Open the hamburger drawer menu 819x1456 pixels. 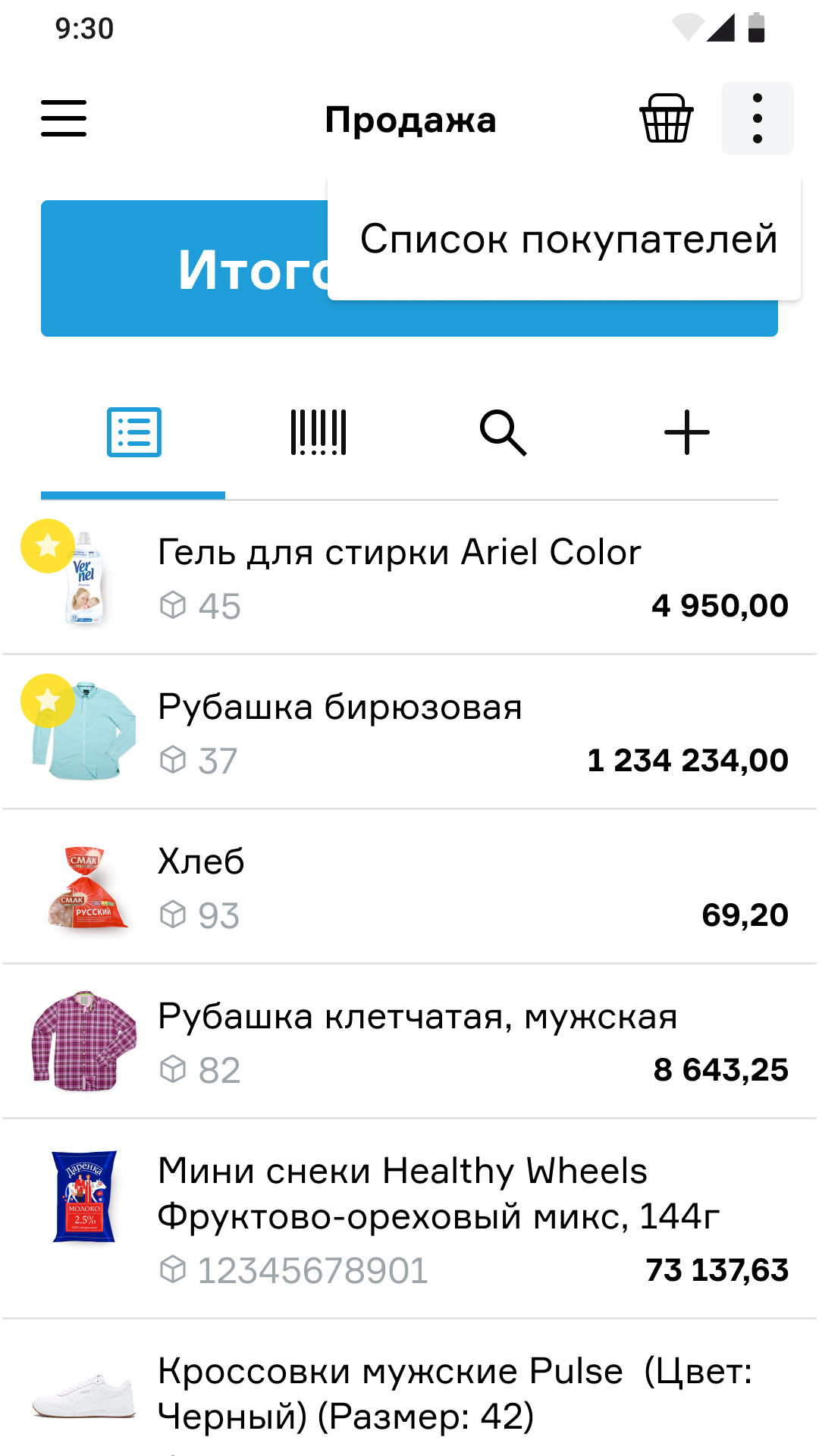(64, 118)
